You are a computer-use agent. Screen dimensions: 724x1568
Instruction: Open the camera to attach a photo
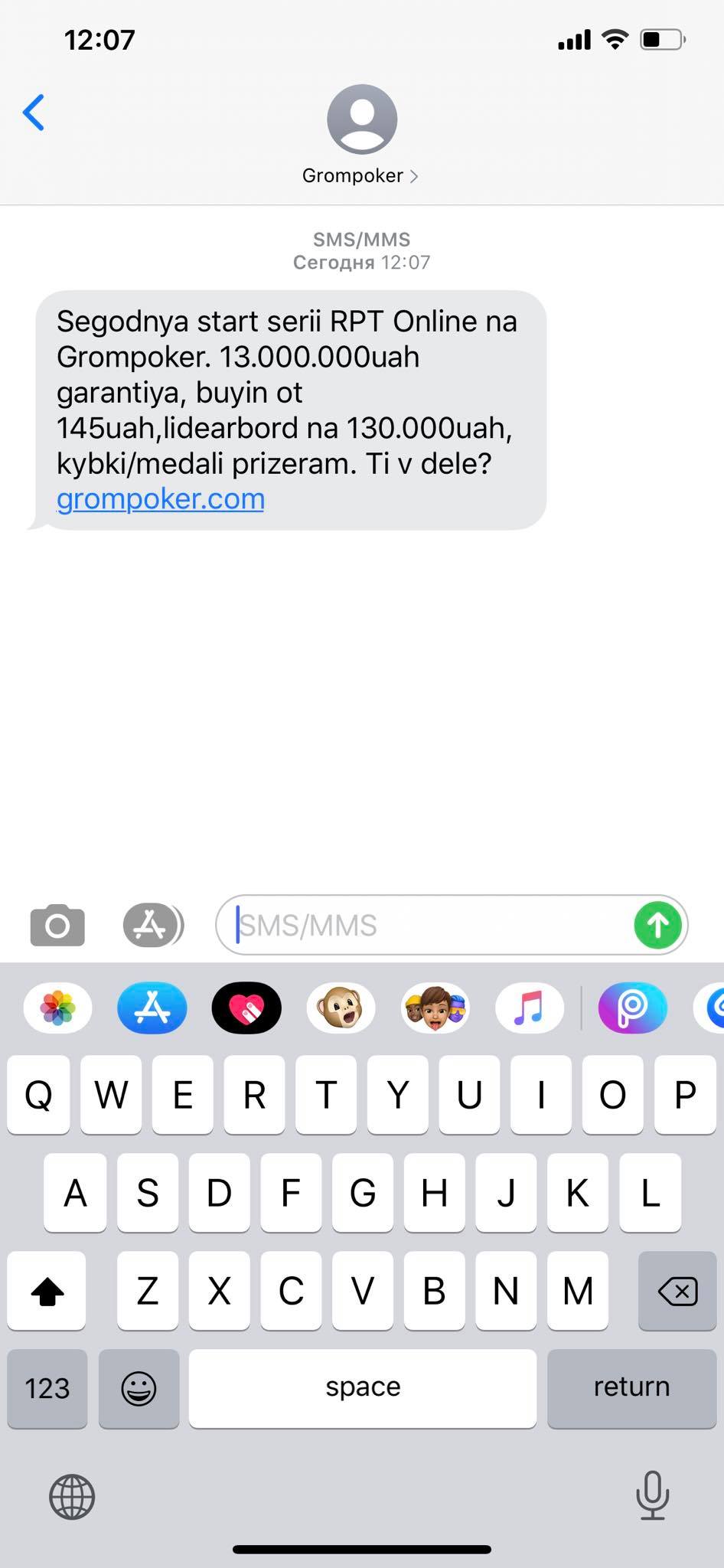(57, 925)
